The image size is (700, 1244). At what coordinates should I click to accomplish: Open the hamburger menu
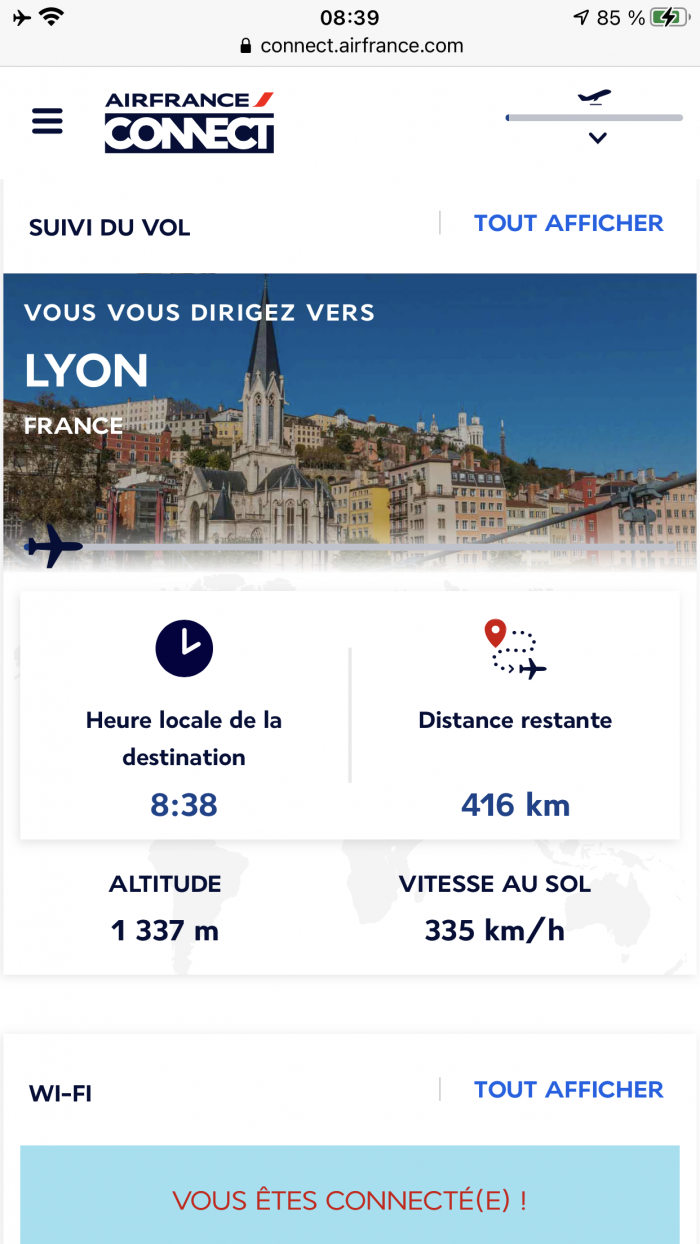[47, 121]
